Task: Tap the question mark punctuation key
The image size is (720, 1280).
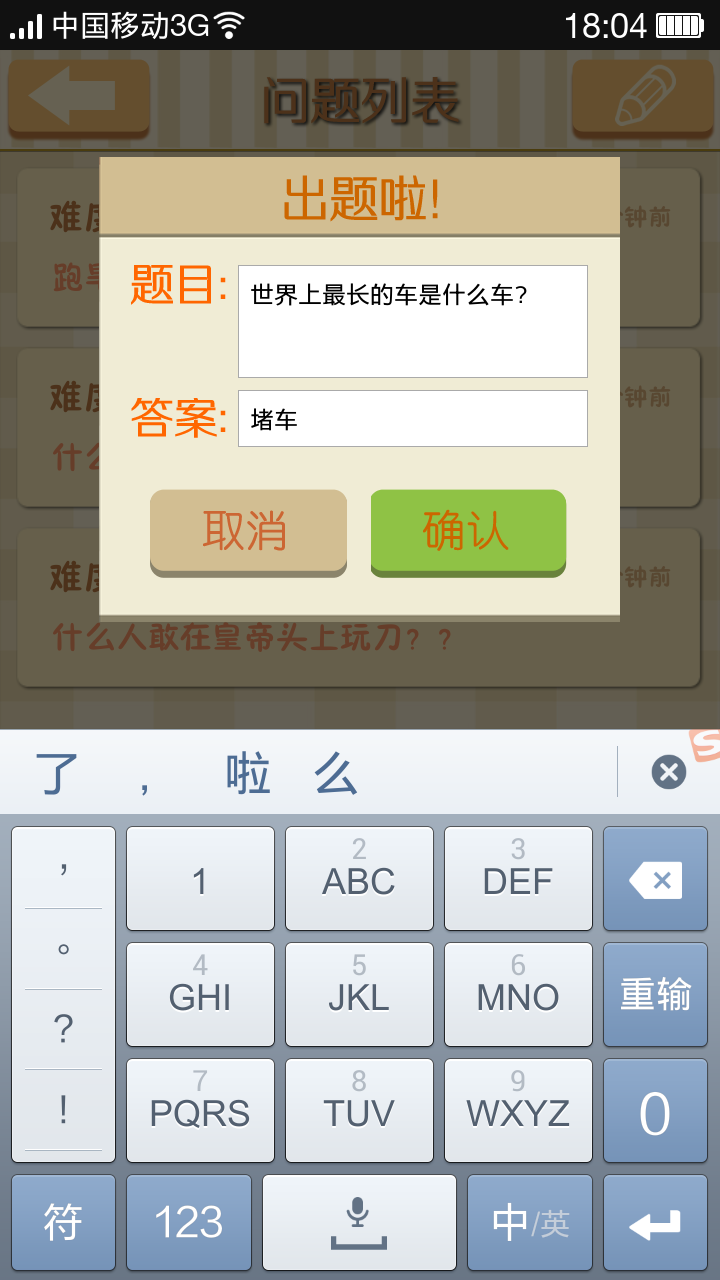Action: click(63, 1029)
